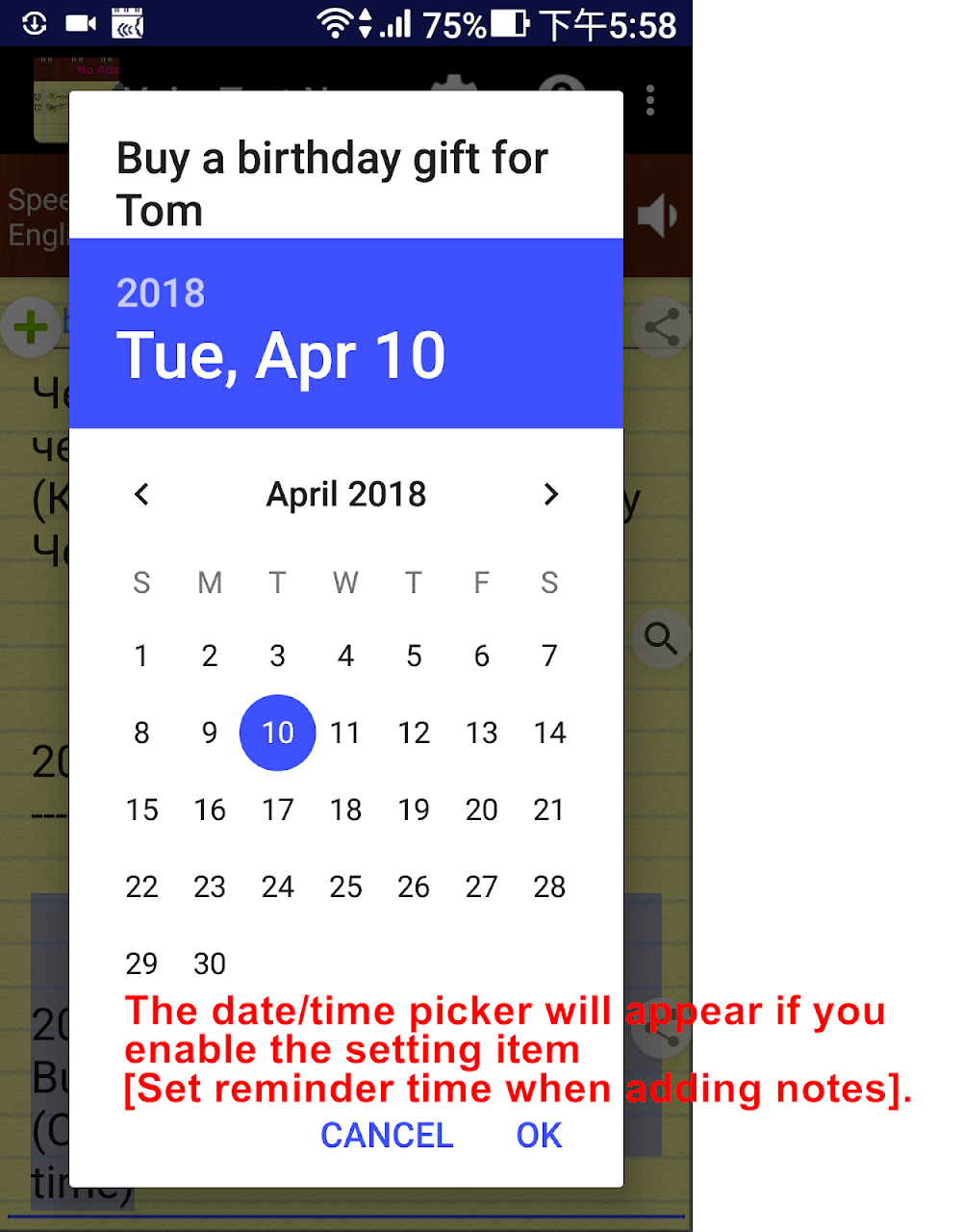962x1232 pixels.
Task: Tap the highlighted date April 10
Action: coord(278,733)
